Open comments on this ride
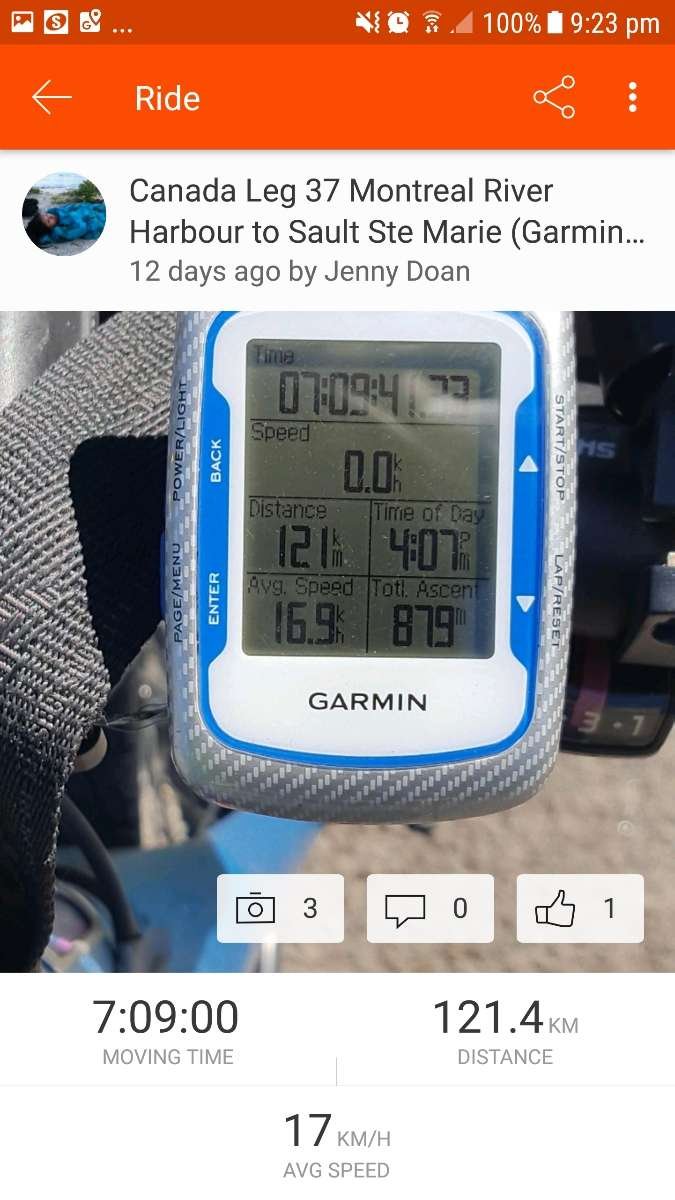675x1200 pixels. 430,908
